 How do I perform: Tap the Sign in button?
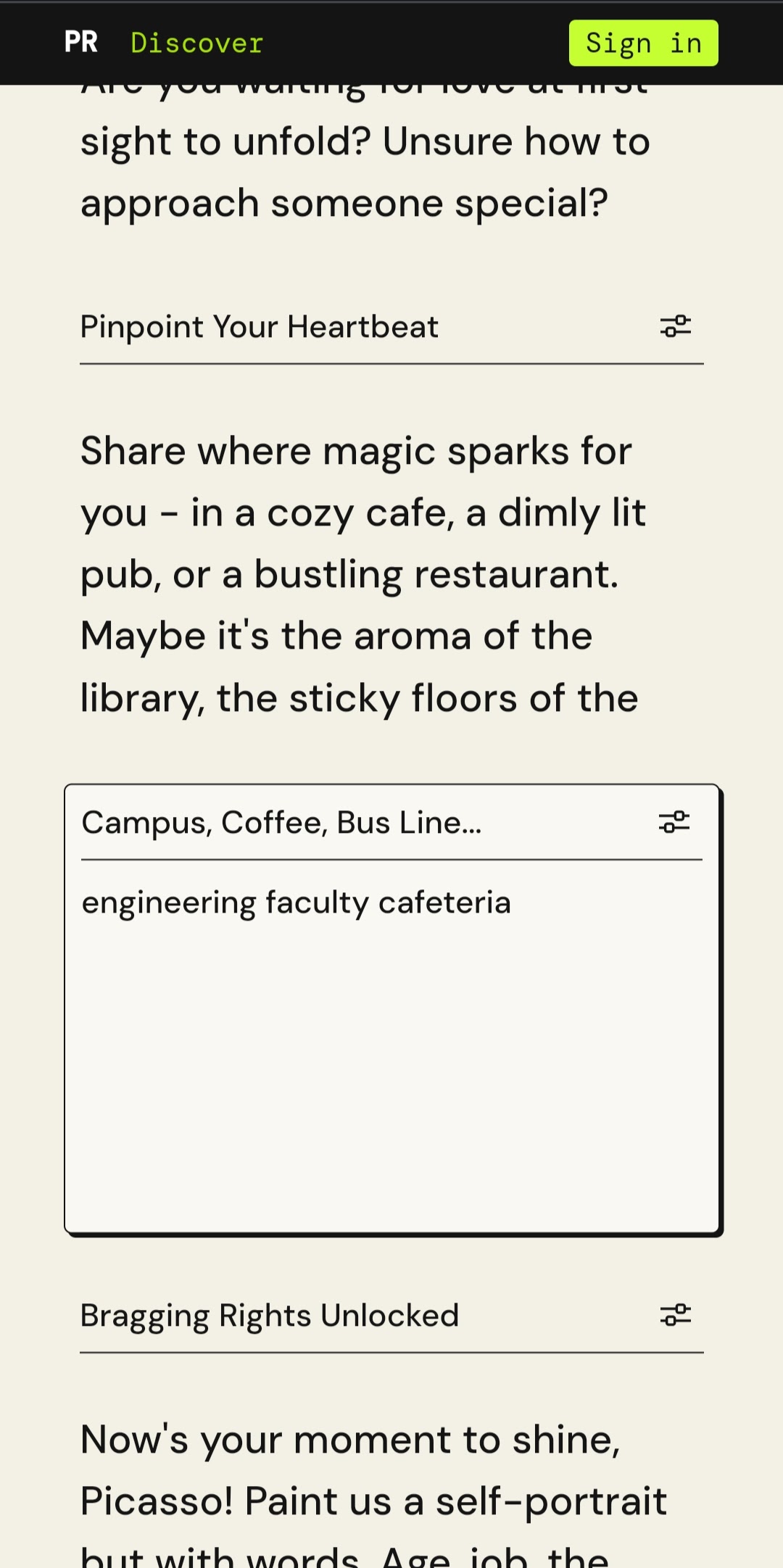coord(643,43)
